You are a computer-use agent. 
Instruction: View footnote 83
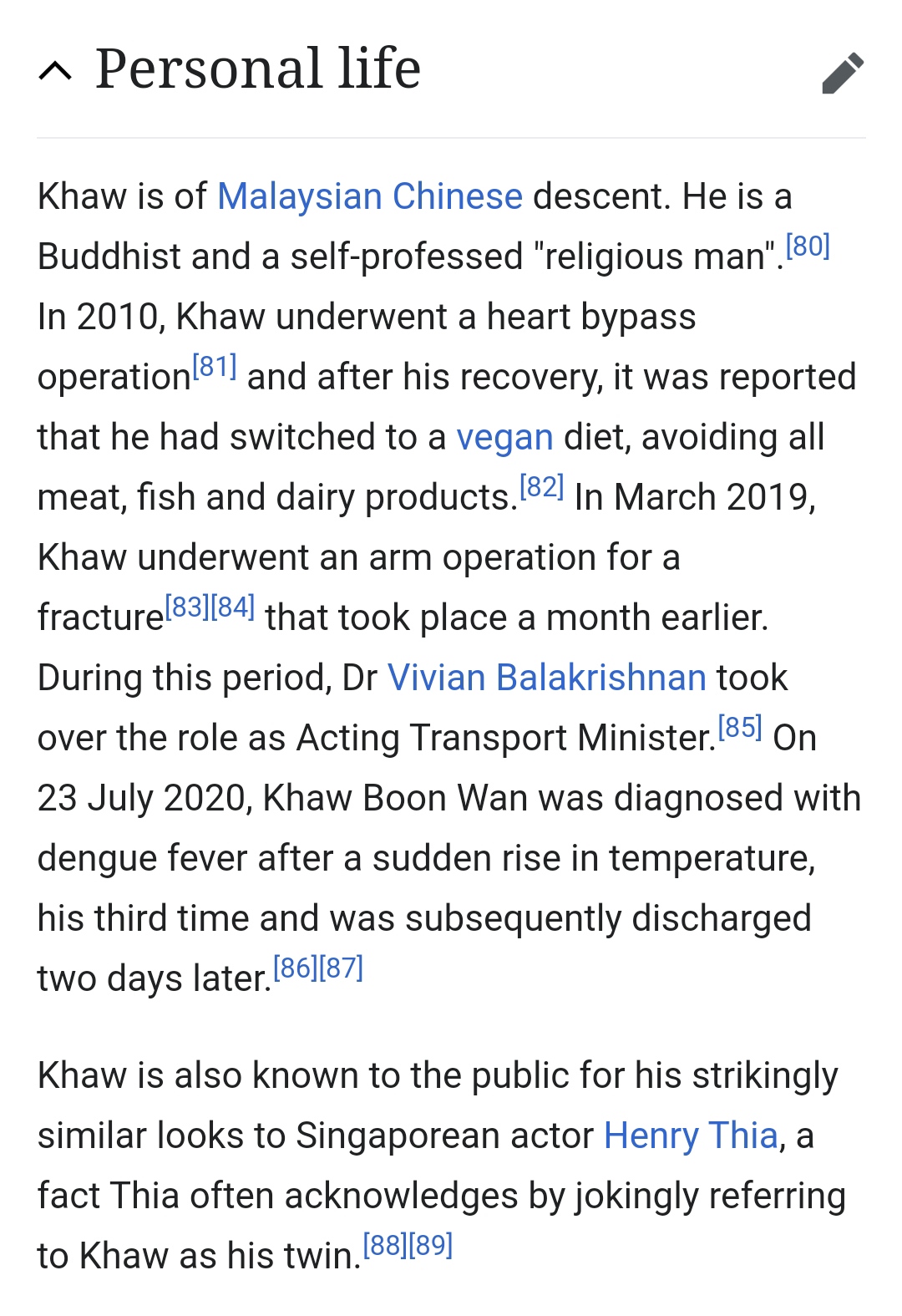pos(187,607)
